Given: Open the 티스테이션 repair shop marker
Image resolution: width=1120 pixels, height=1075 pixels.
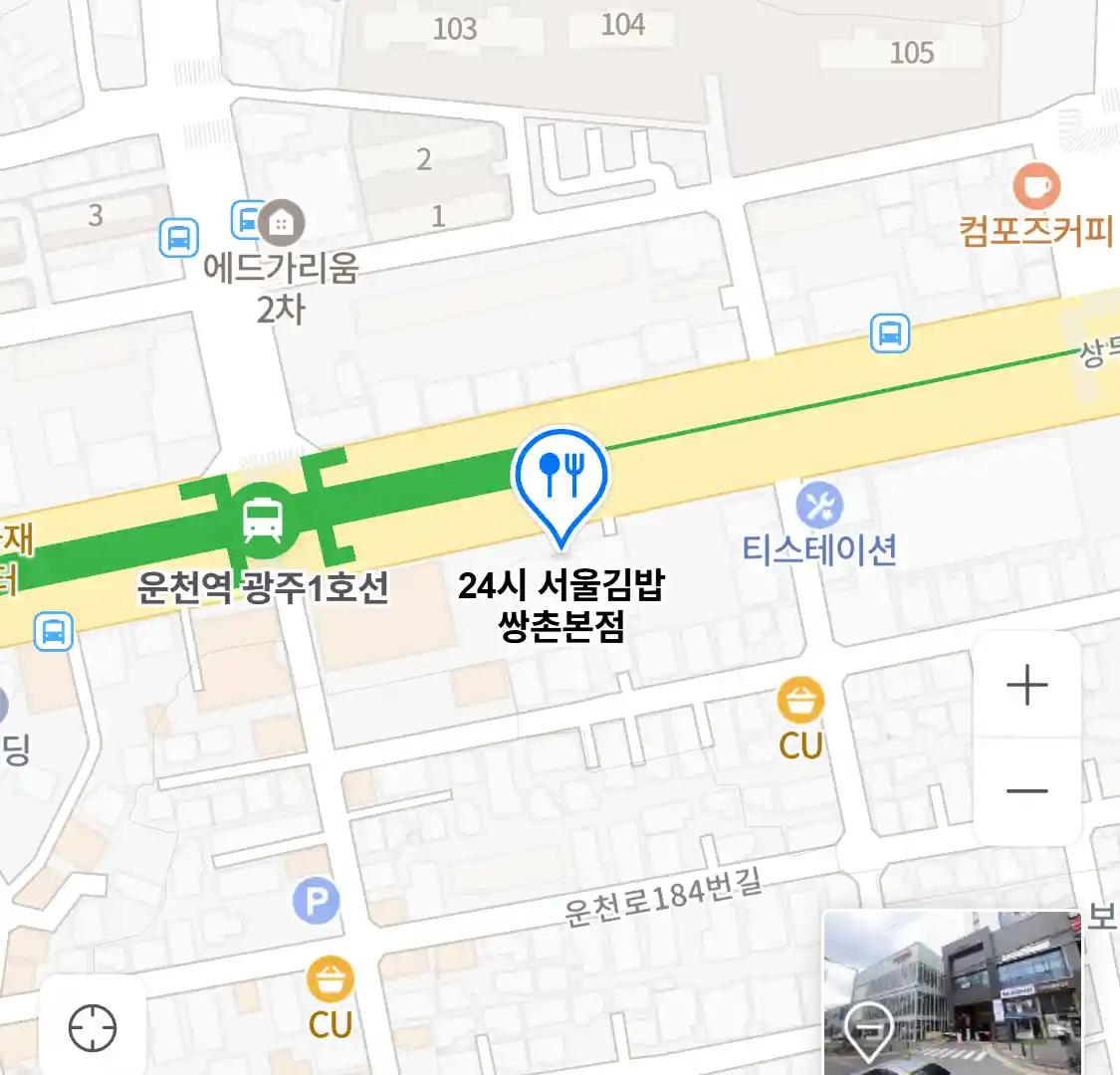Looking at the screenshot, I should 819,507.
